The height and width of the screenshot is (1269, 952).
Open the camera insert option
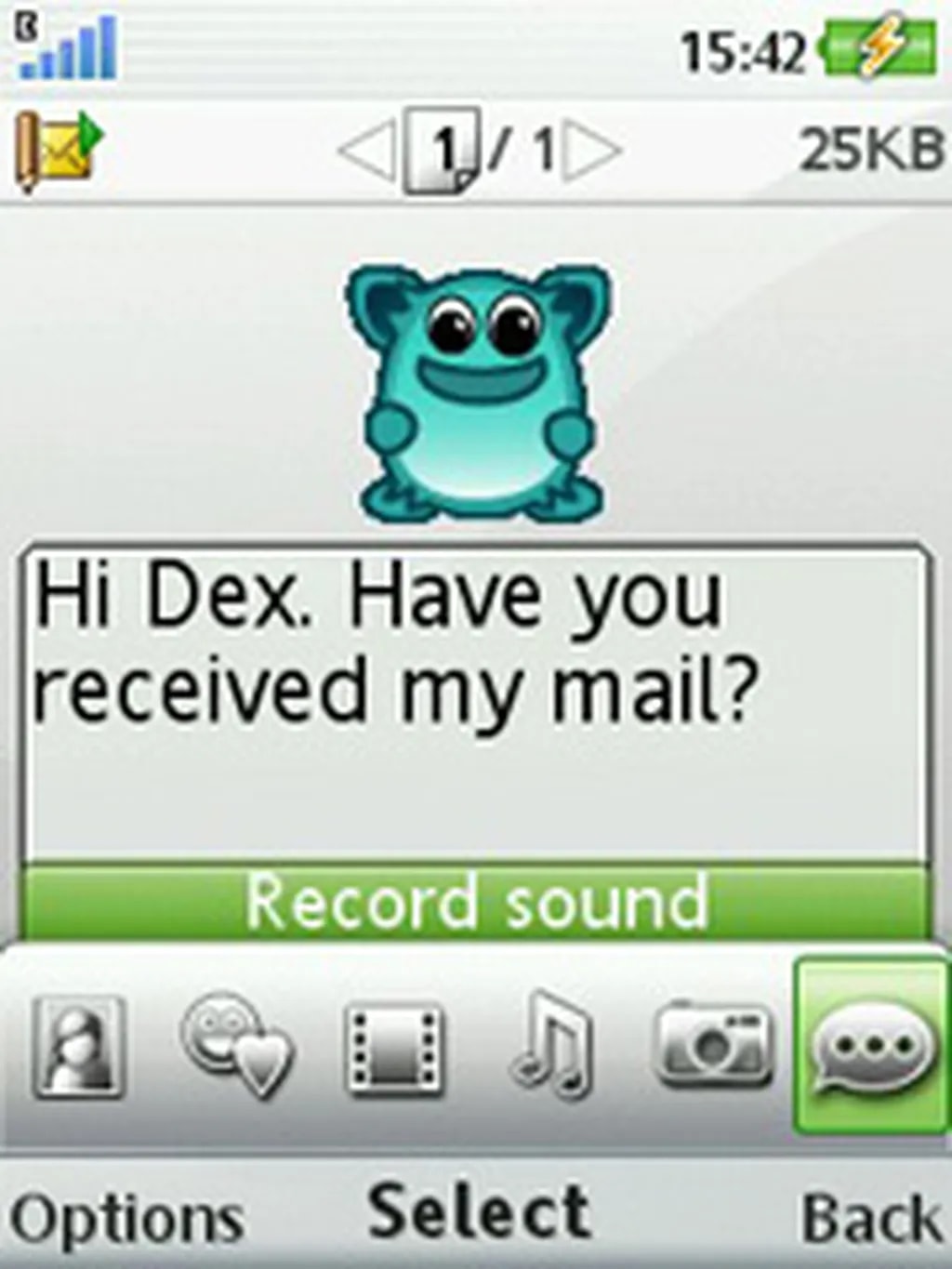[x=713, y=1046]
